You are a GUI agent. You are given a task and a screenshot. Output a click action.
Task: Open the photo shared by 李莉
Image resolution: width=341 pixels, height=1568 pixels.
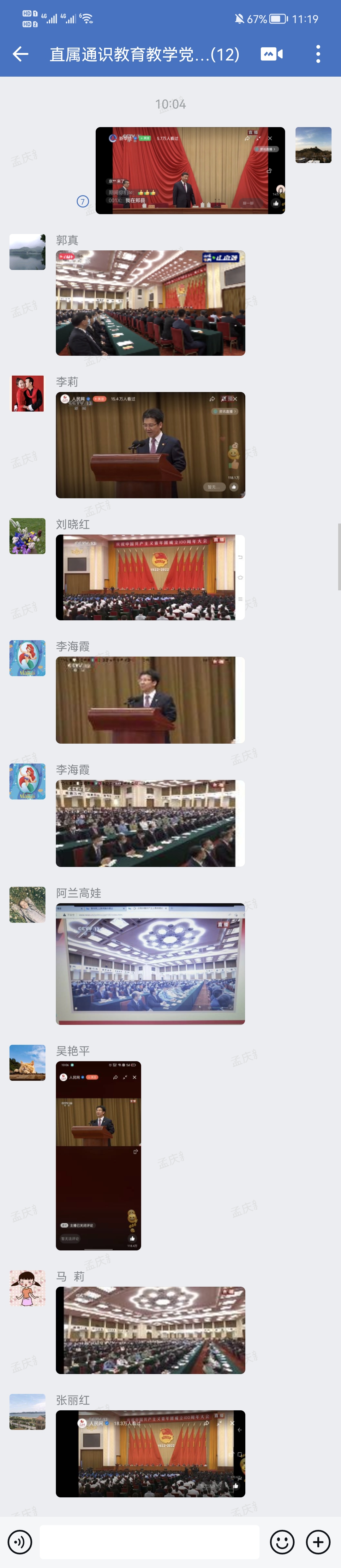click(150, 445)
